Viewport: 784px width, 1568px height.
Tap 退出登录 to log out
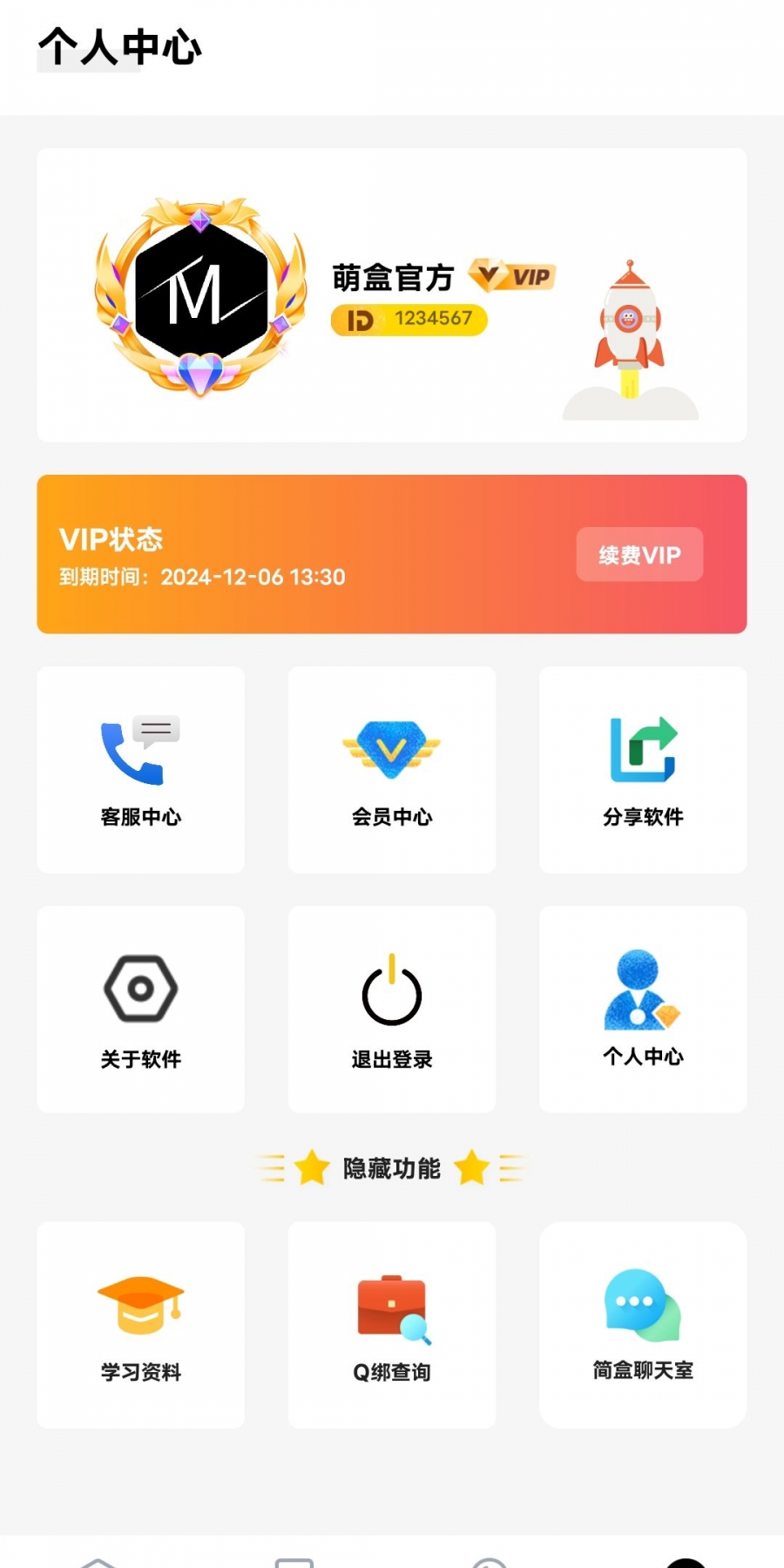click(392, 1010)
